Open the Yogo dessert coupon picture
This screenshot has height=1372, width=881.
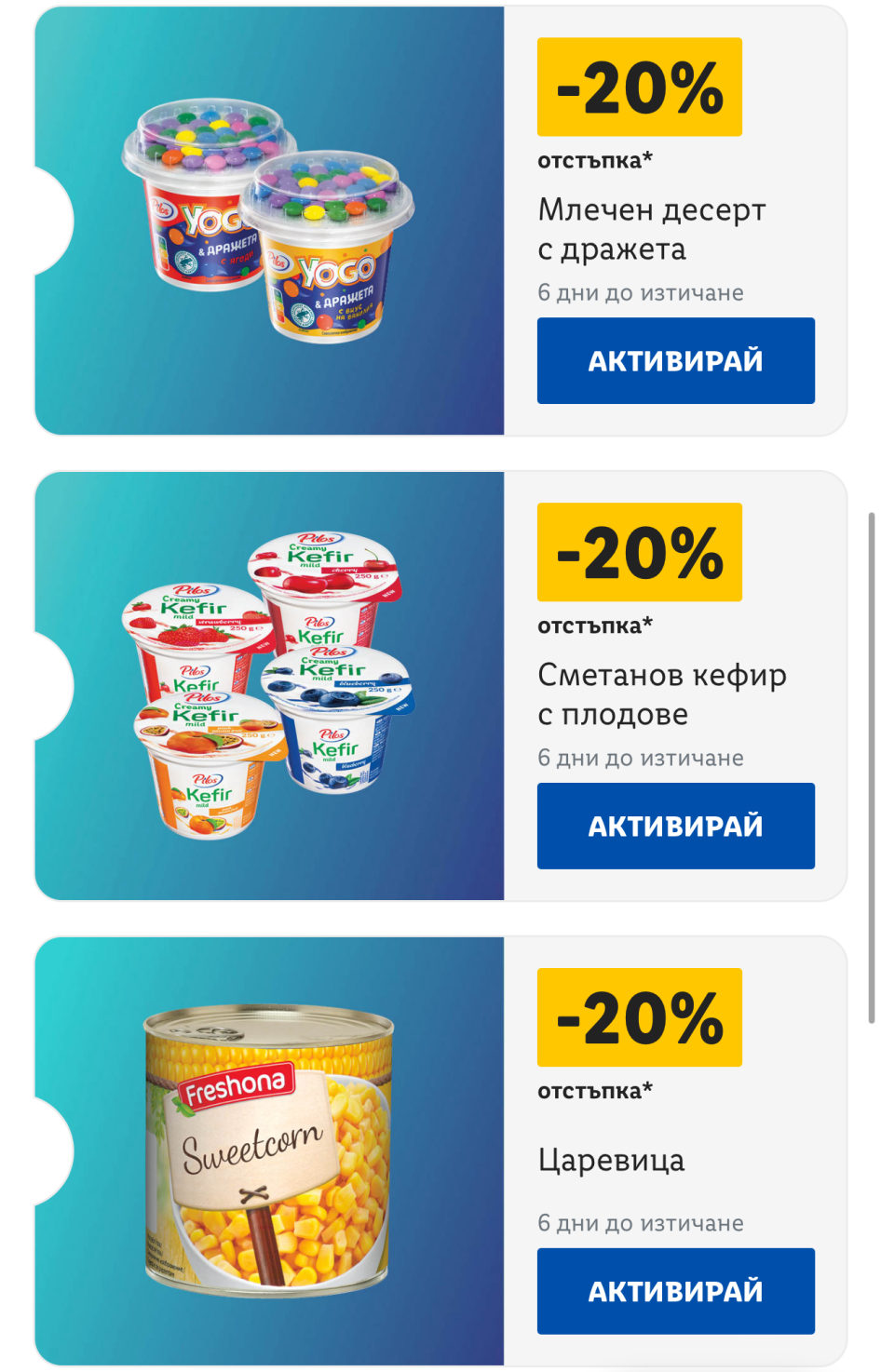[x=269, y=222]
